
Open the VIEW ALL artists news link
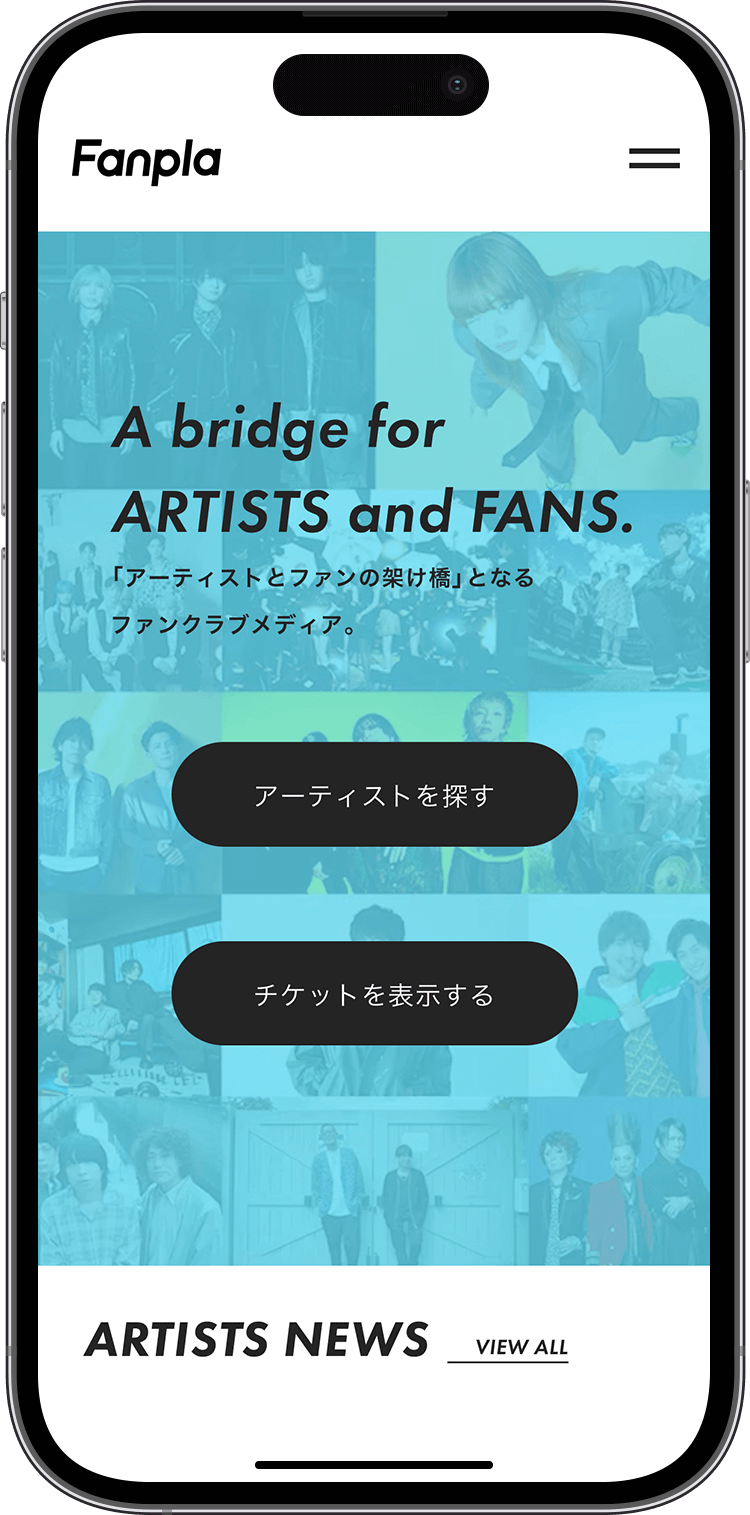point(520,1347)
